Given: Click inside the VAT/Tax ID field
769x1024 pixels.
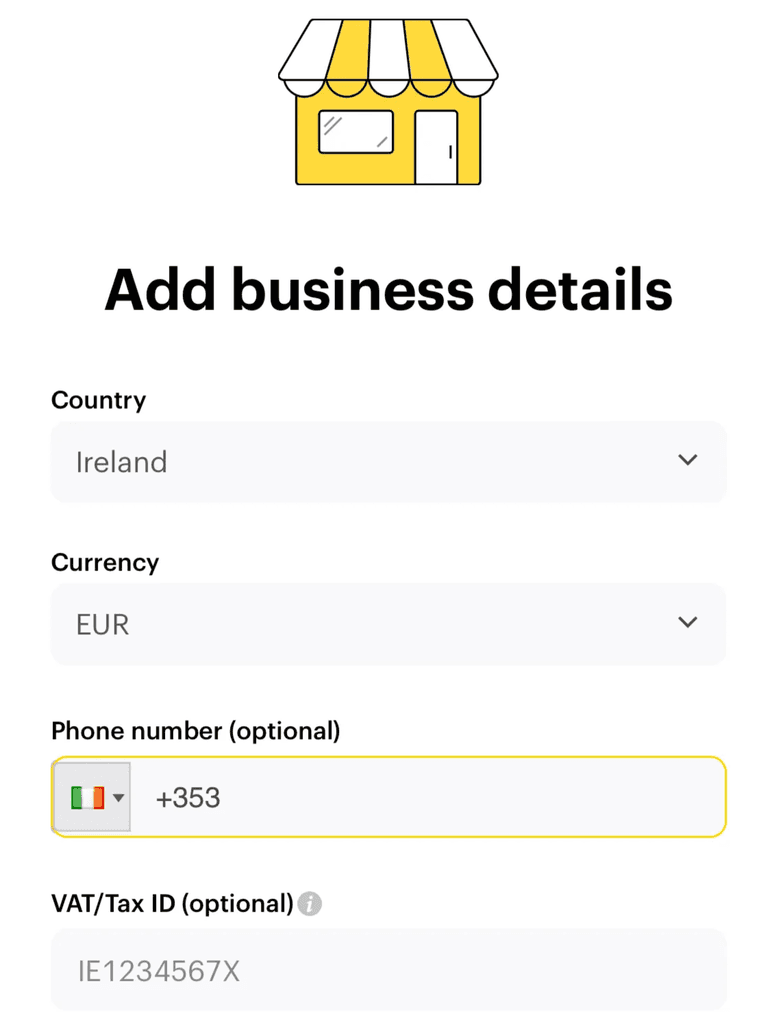Looking at the screenshot, I should click(x=387, y=968).
